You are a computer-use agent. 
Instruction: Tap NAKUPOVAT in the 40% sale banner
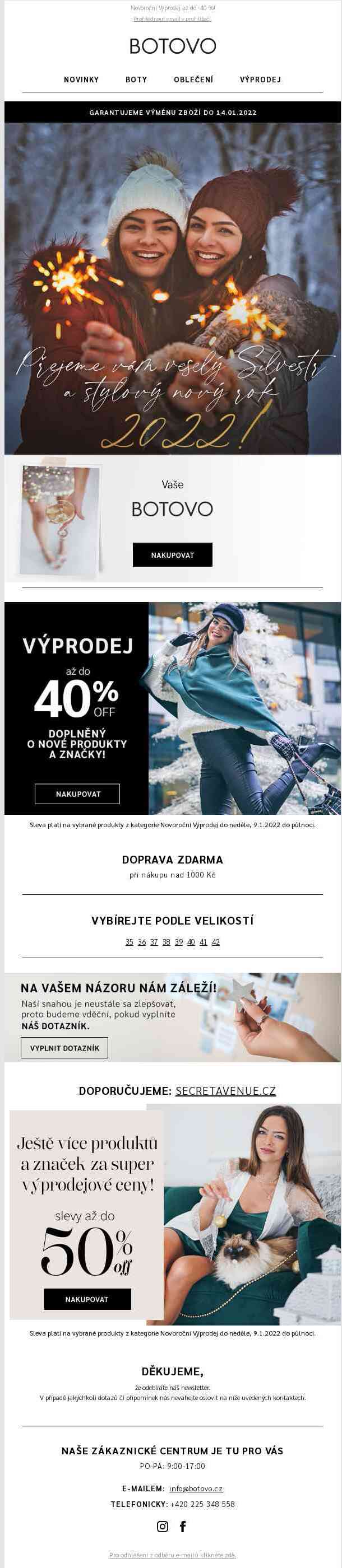pos(77,794)
